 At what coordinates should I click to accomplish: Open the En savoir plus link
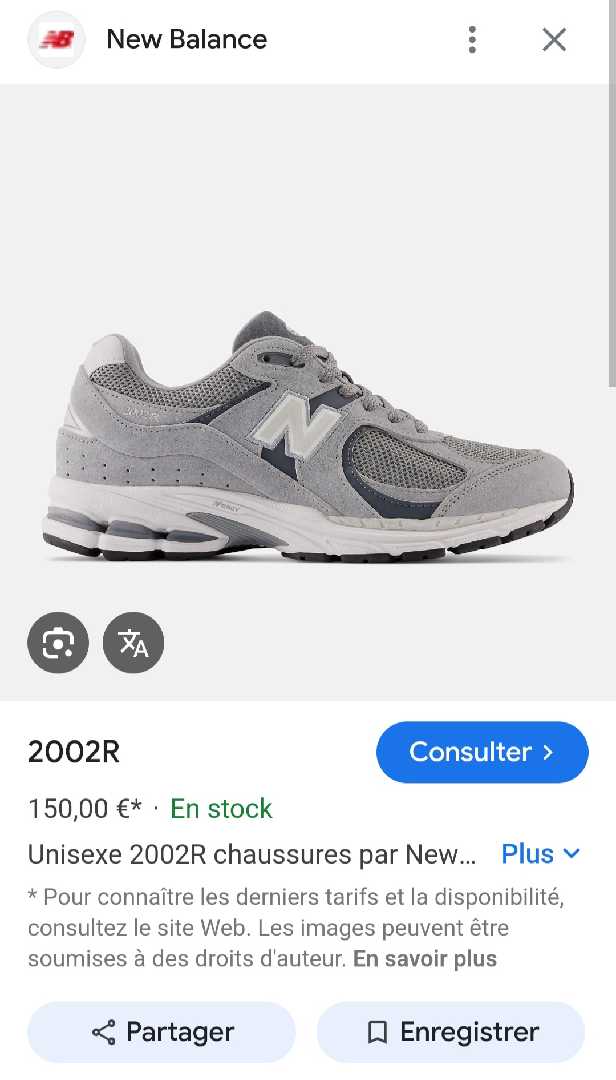[x=425, y=959]
